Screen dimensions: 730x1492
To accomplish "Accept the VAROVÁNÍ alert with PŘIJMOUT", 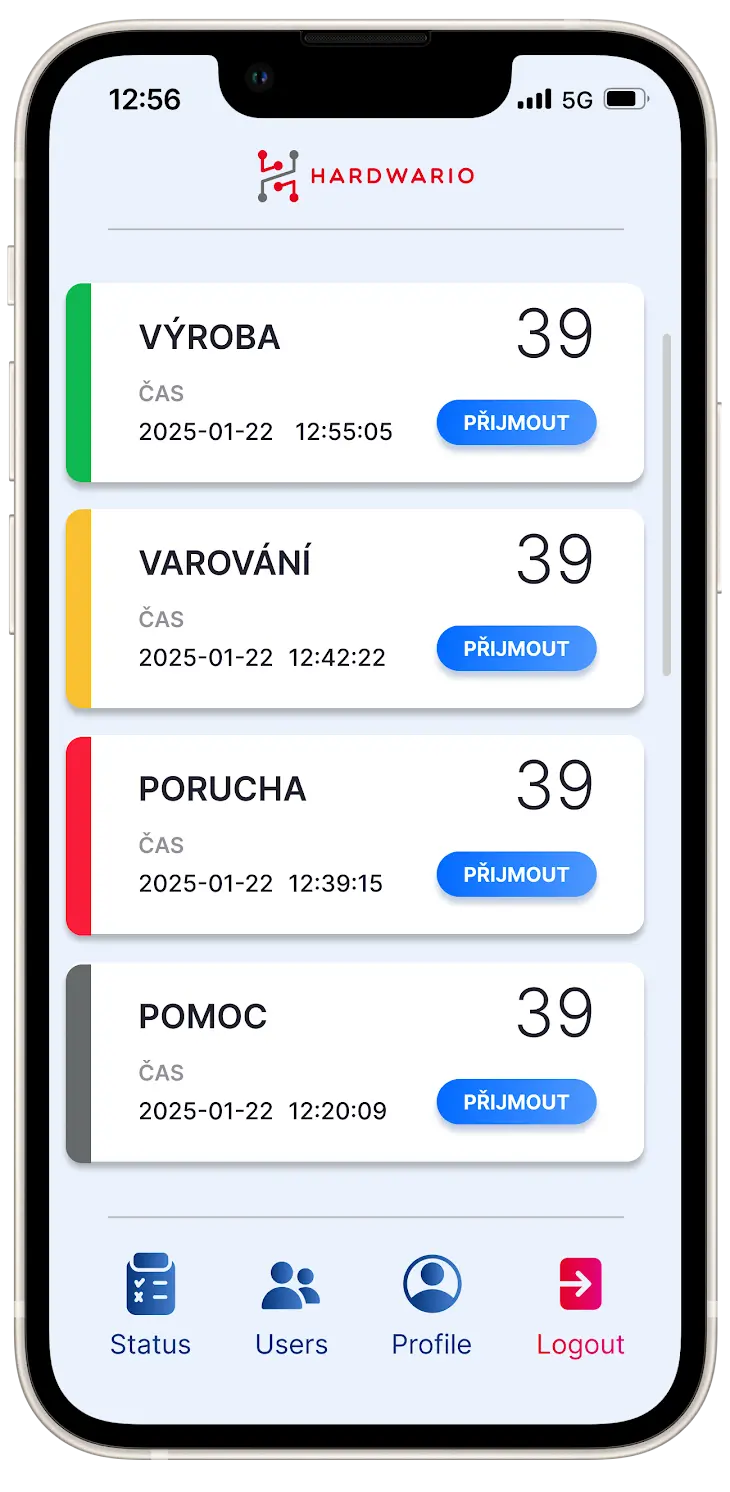I will coord(516,649).
